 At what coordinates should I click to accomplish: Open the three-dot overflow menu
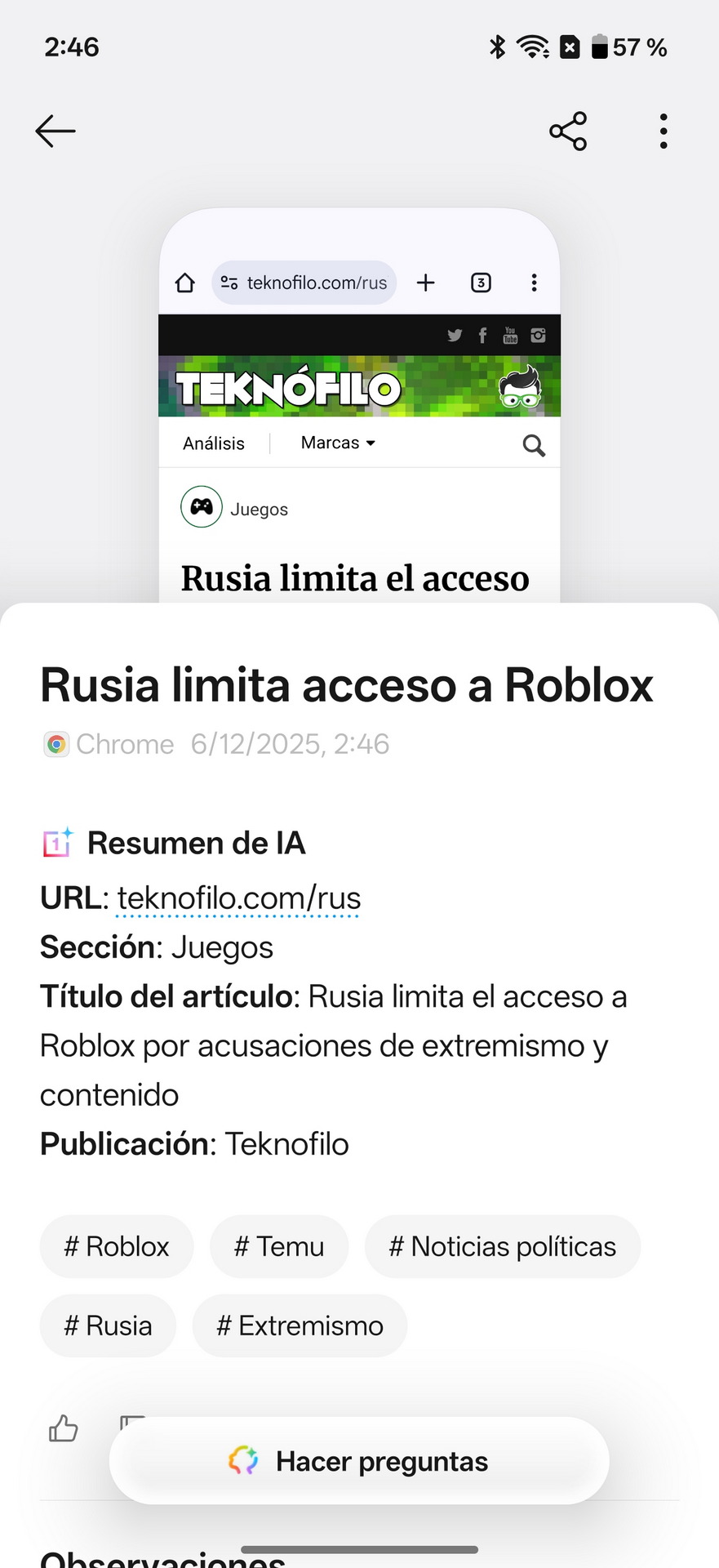point(664,131)
